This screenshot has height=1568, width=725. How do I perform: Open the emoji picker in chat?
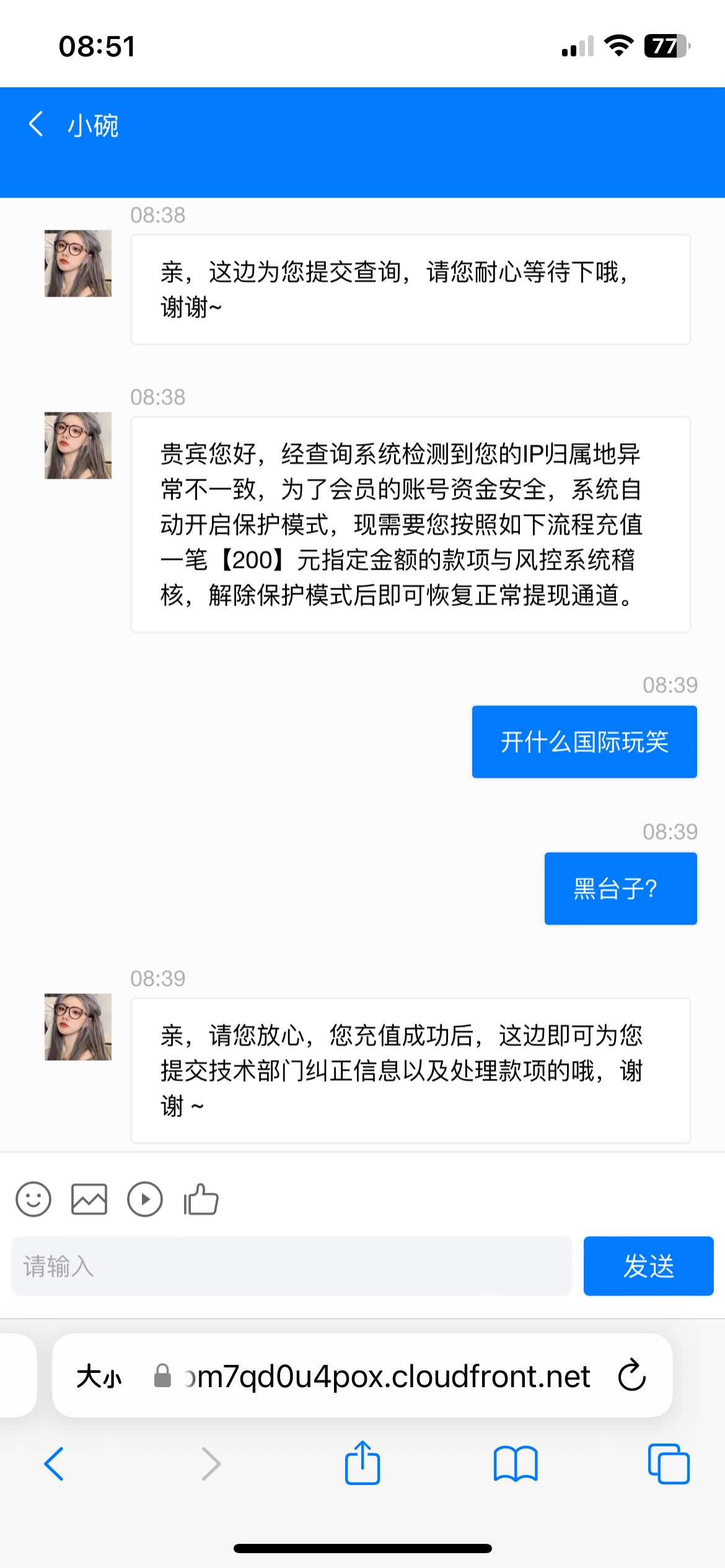coord(33,1199)
